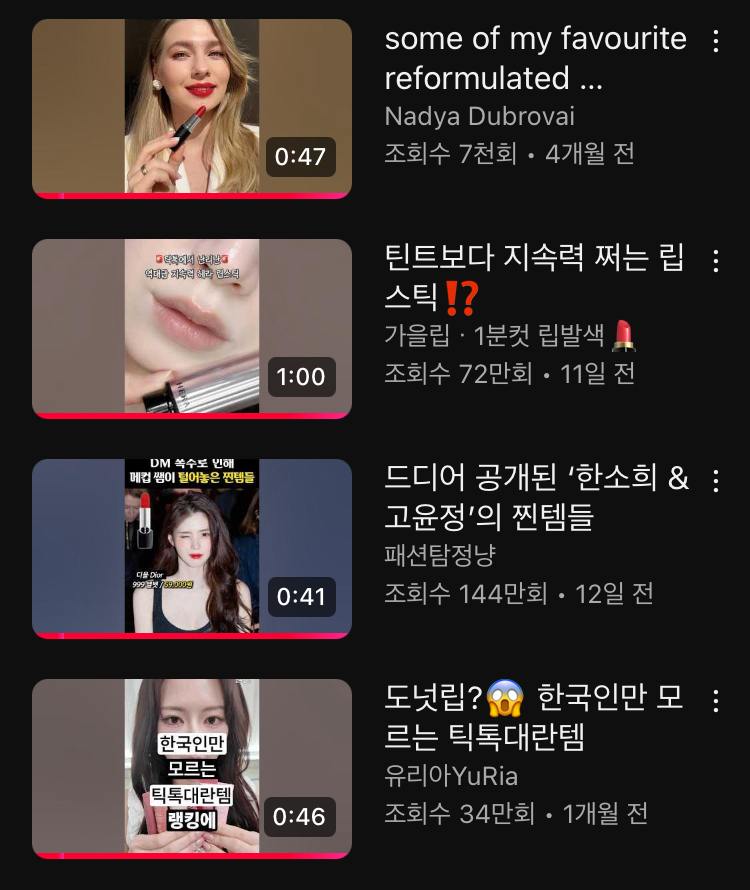Play the 1:00 video by 가을립
The height and width of the screenshot is (890, 750).
tap(192, 328)
